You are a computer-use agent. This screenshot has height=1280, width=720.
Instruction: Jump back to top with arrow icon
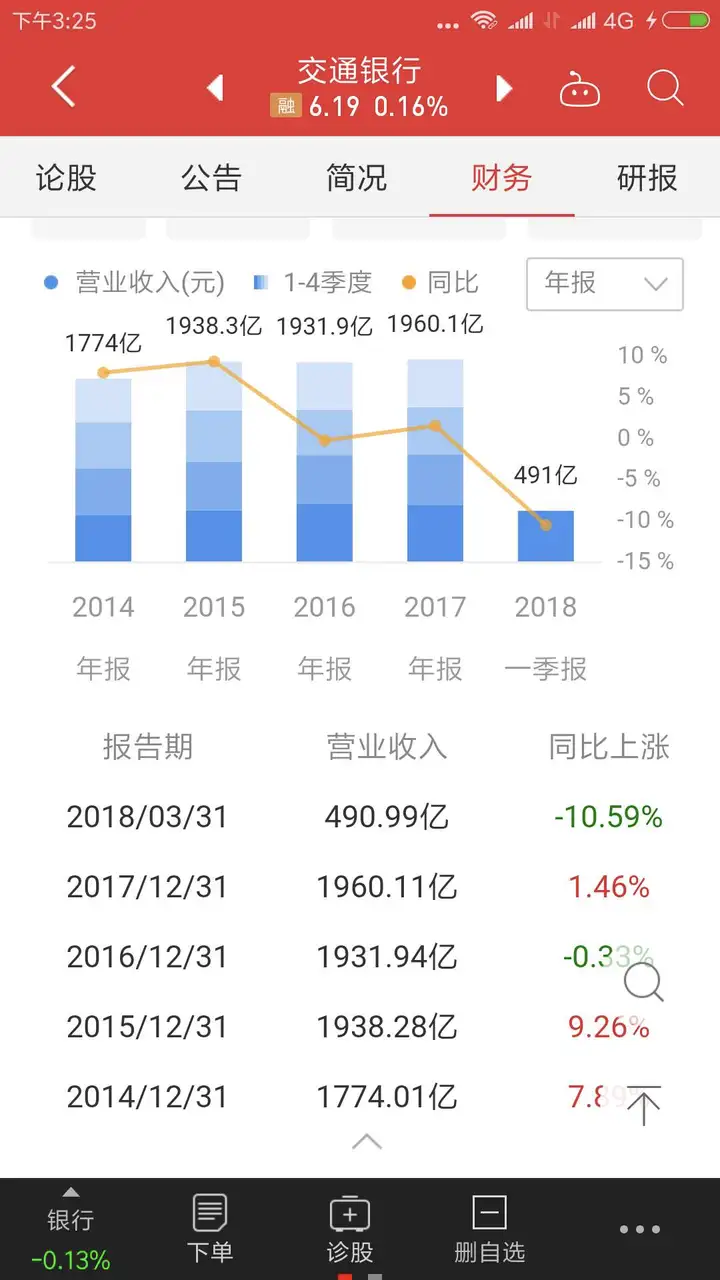click(644, 1104)
